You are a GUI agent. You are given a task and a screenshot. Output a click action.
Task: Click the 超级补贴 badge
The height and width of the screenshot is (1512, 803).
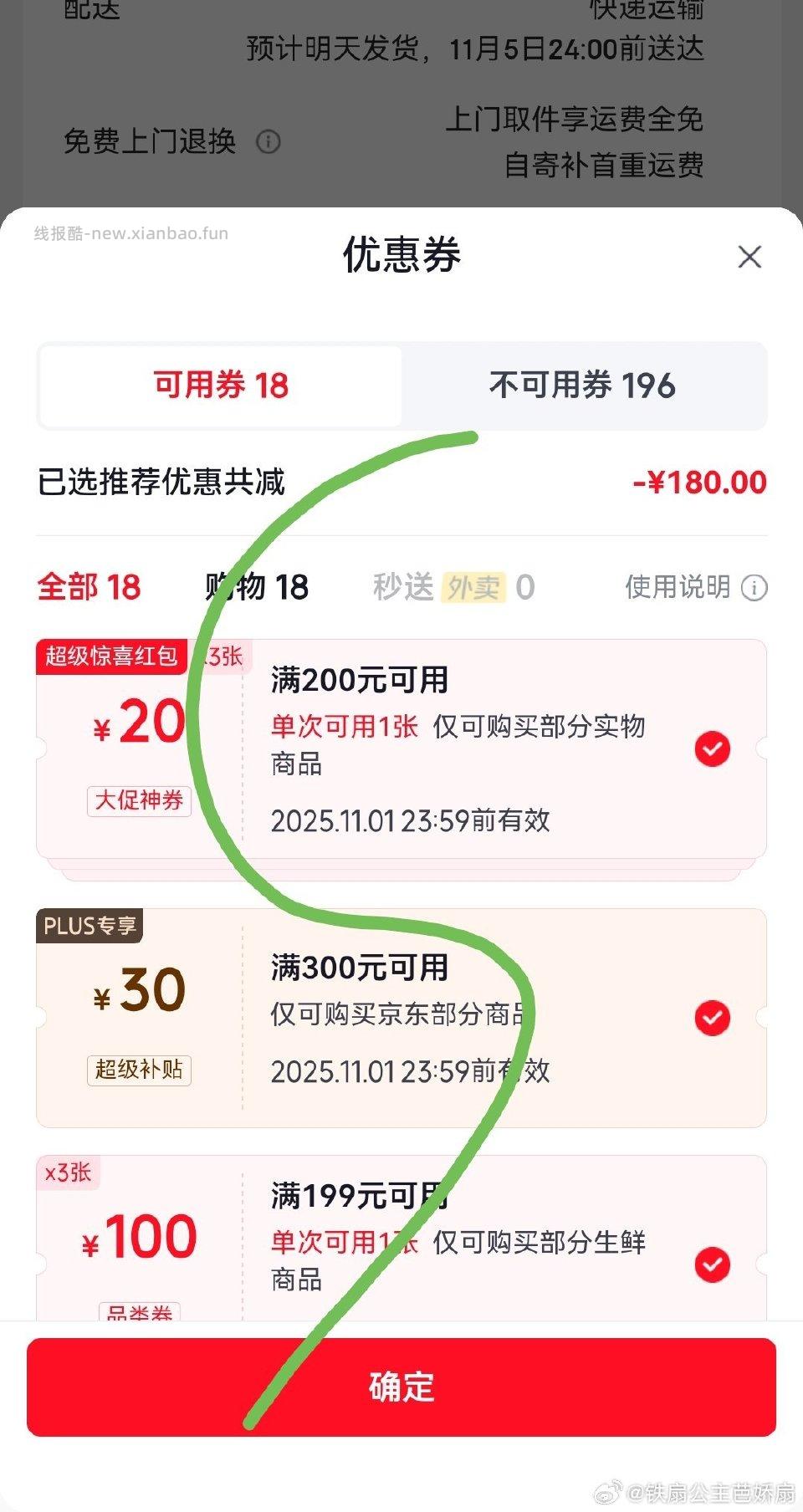coord(141,1069)
